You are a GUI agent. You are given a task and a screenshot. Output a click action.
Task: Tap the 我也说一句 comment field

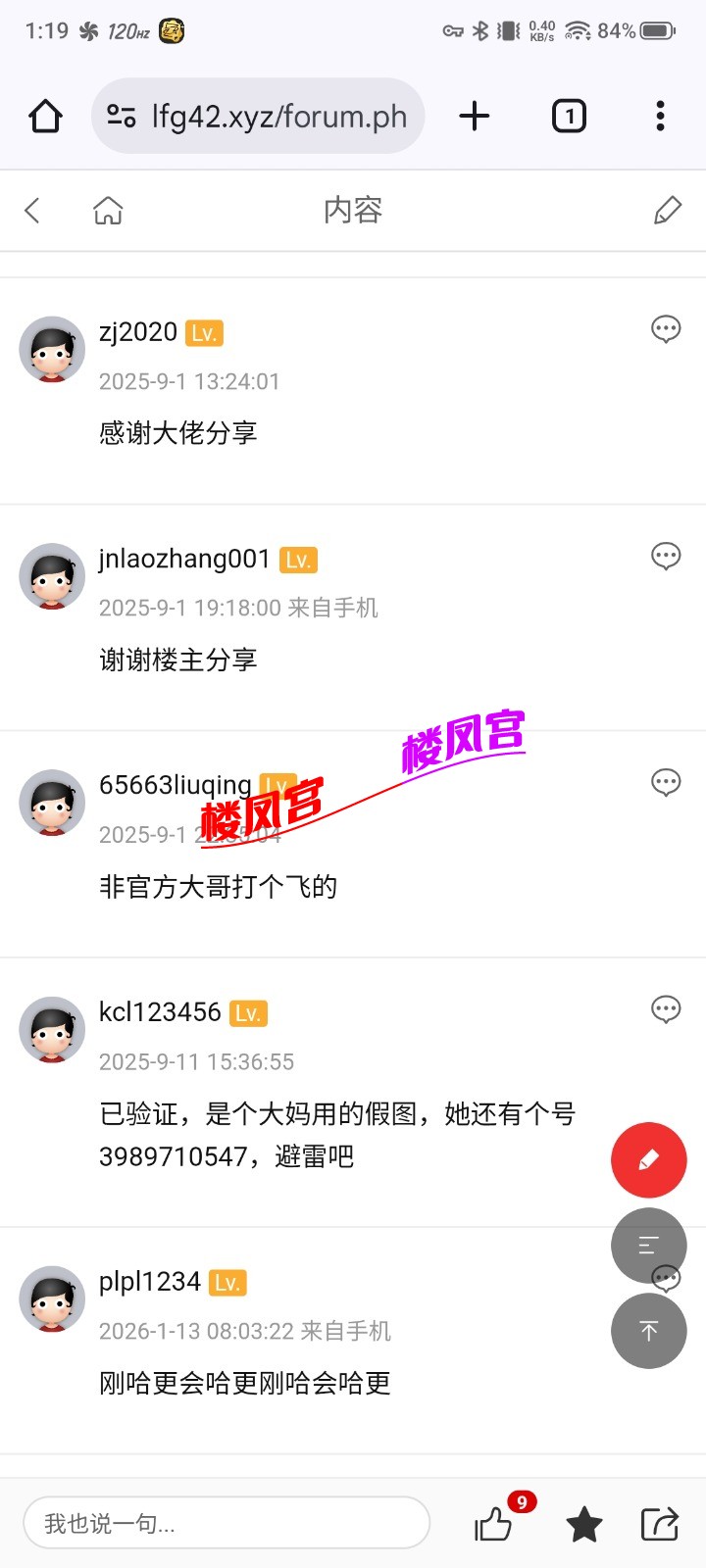[x=227, y=1523]
